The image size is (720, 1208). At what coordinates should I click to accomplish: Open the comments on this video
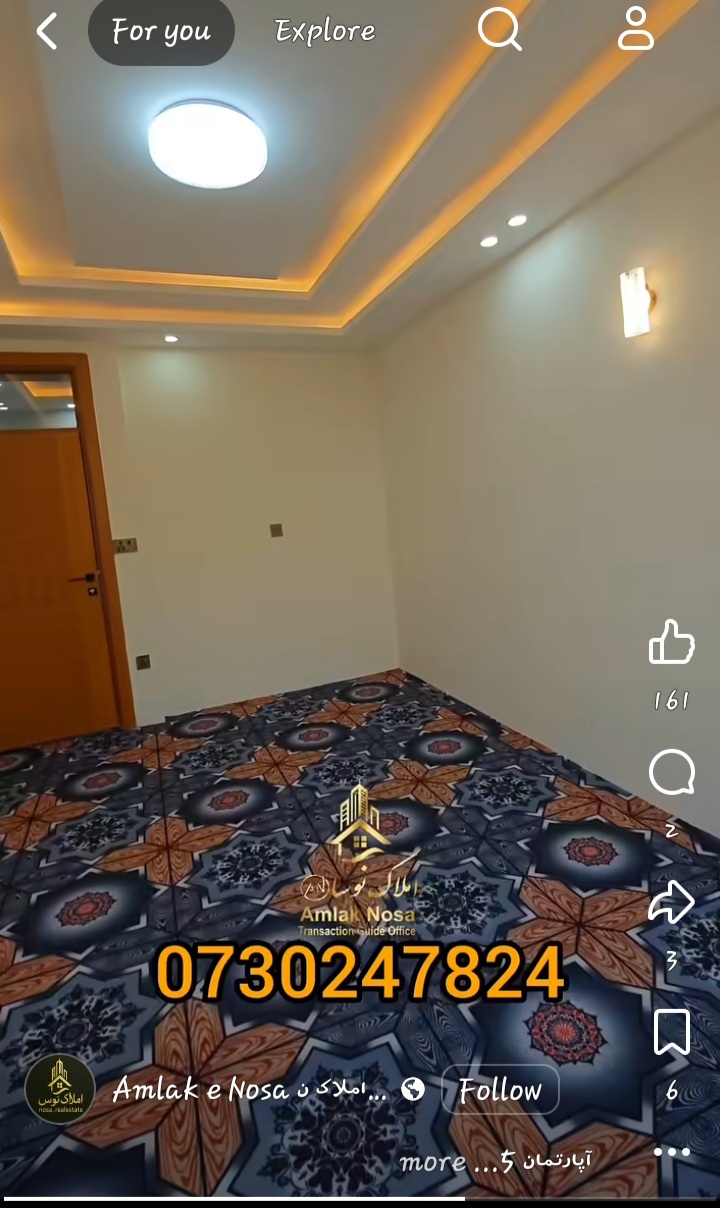pyautogui.click(x=671, y=773)
